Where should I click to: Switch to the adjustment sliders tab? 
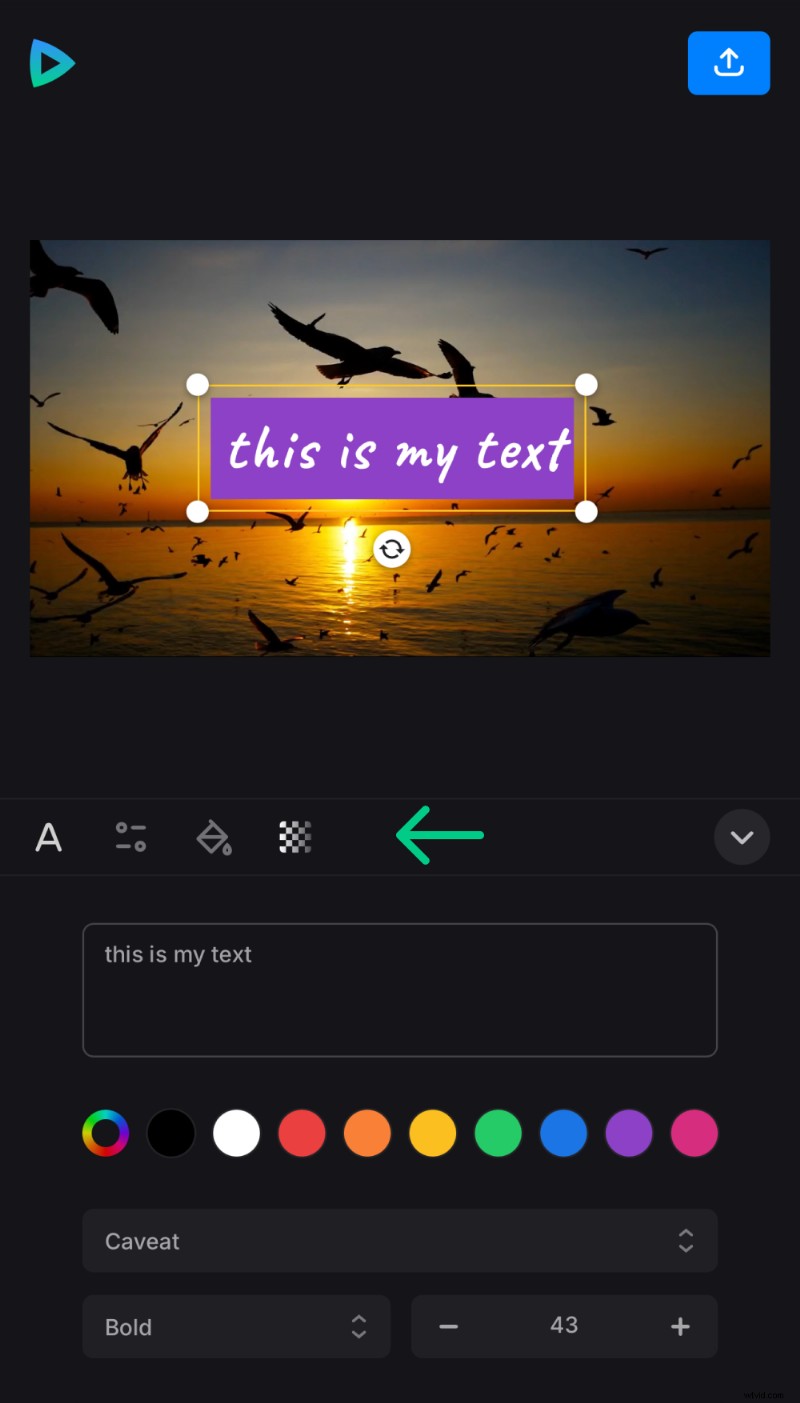131,837
